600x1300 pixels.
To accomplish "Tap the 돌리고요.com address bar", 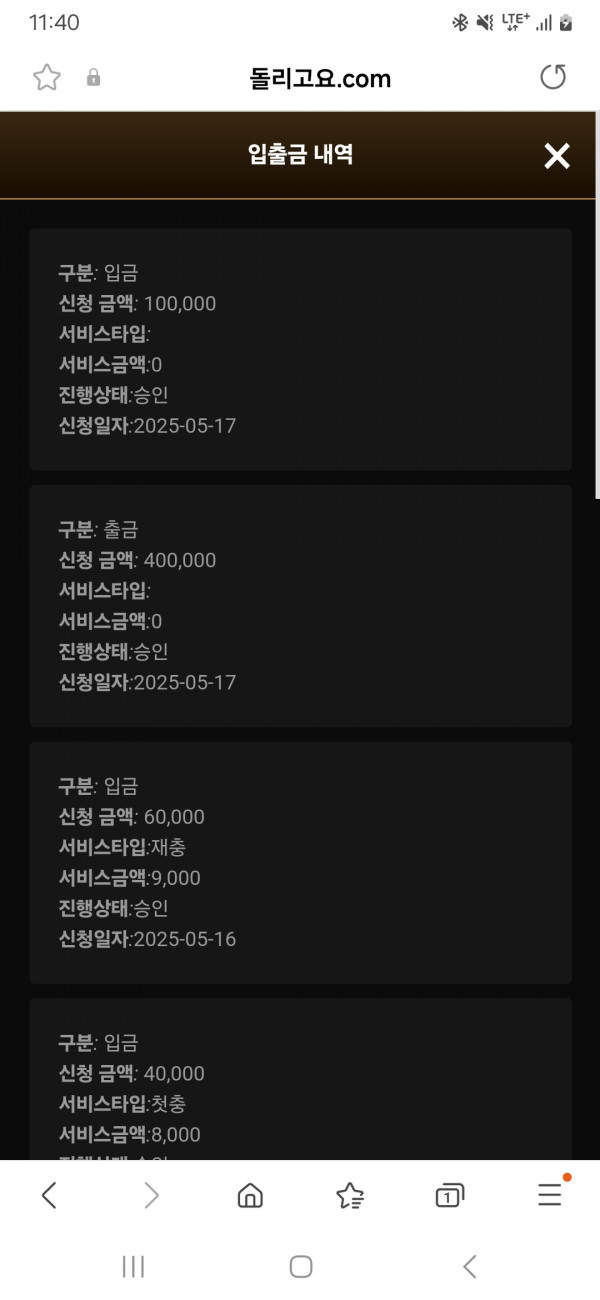I will pos(320,78).
